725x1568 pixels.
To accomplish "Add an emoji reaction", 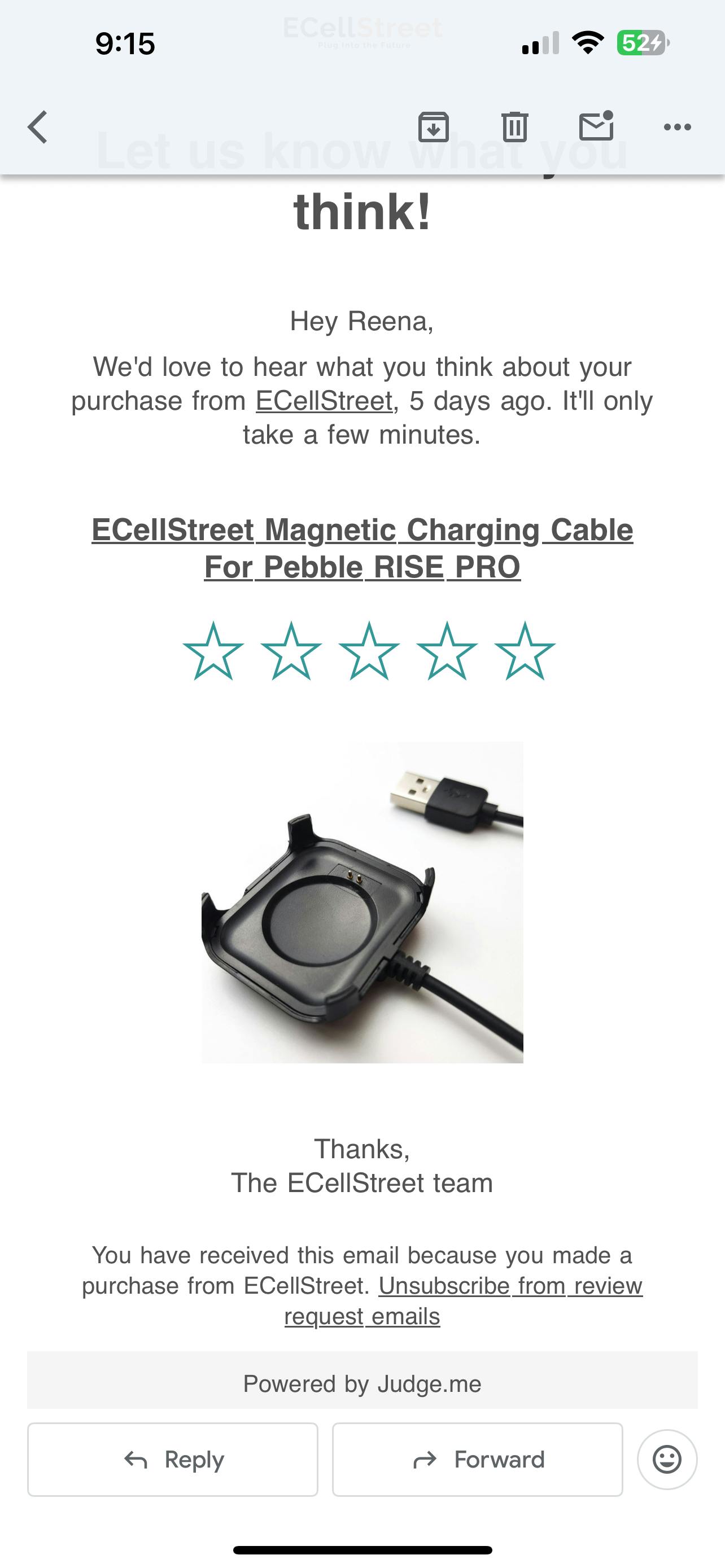I will [x=667, y=1459].
